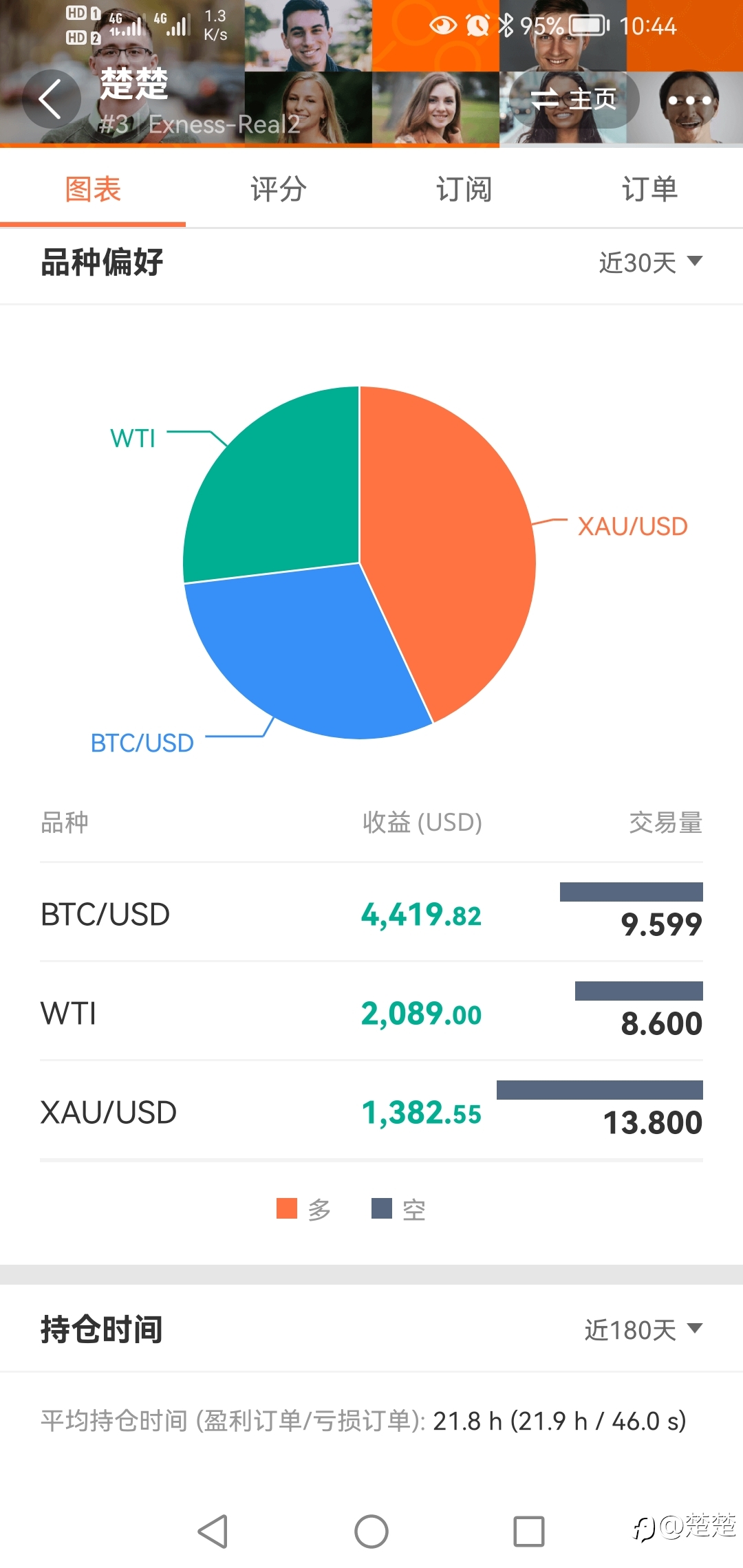Select the 图表 tab
Viewport: 743px width, 1568px height.
[x=93, y=189]
